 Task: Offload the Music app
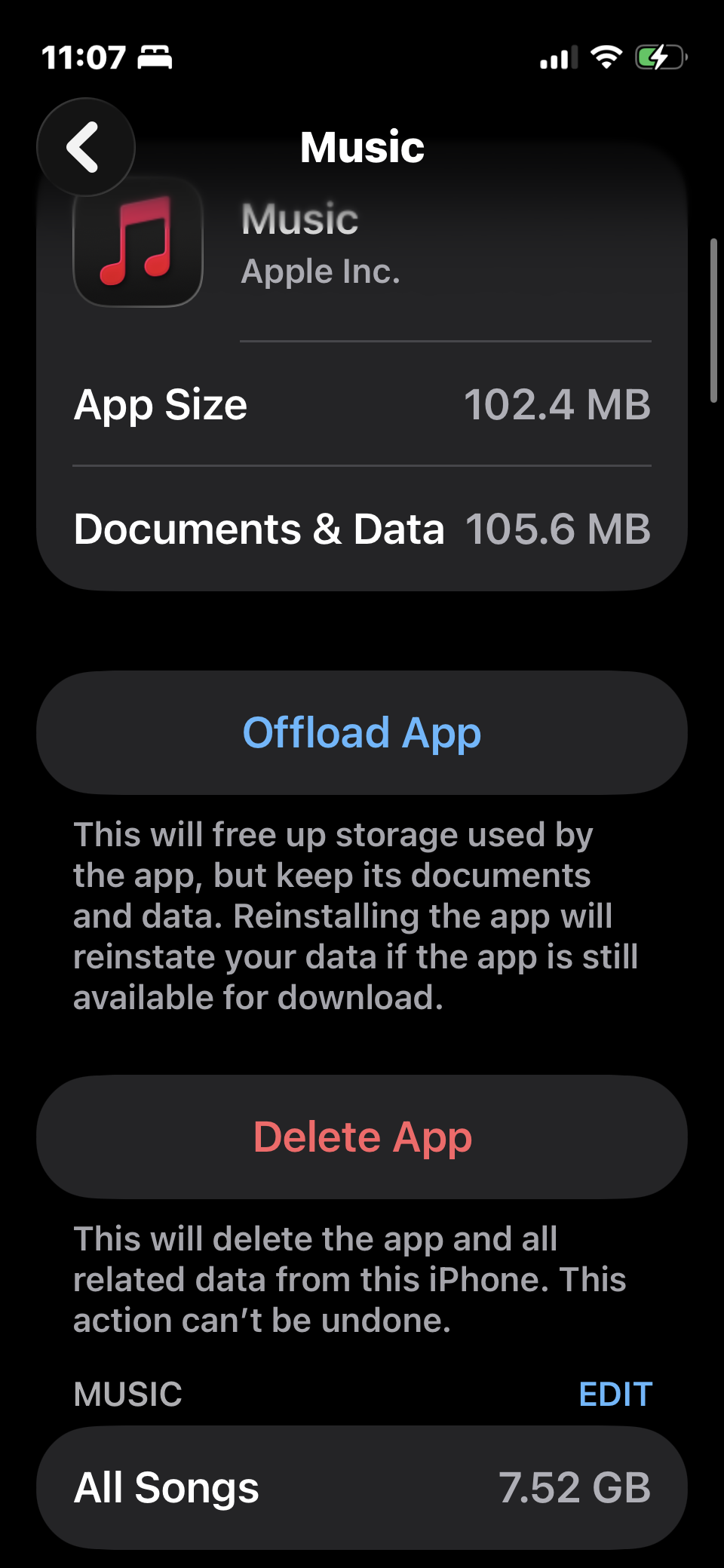(362, 732)
